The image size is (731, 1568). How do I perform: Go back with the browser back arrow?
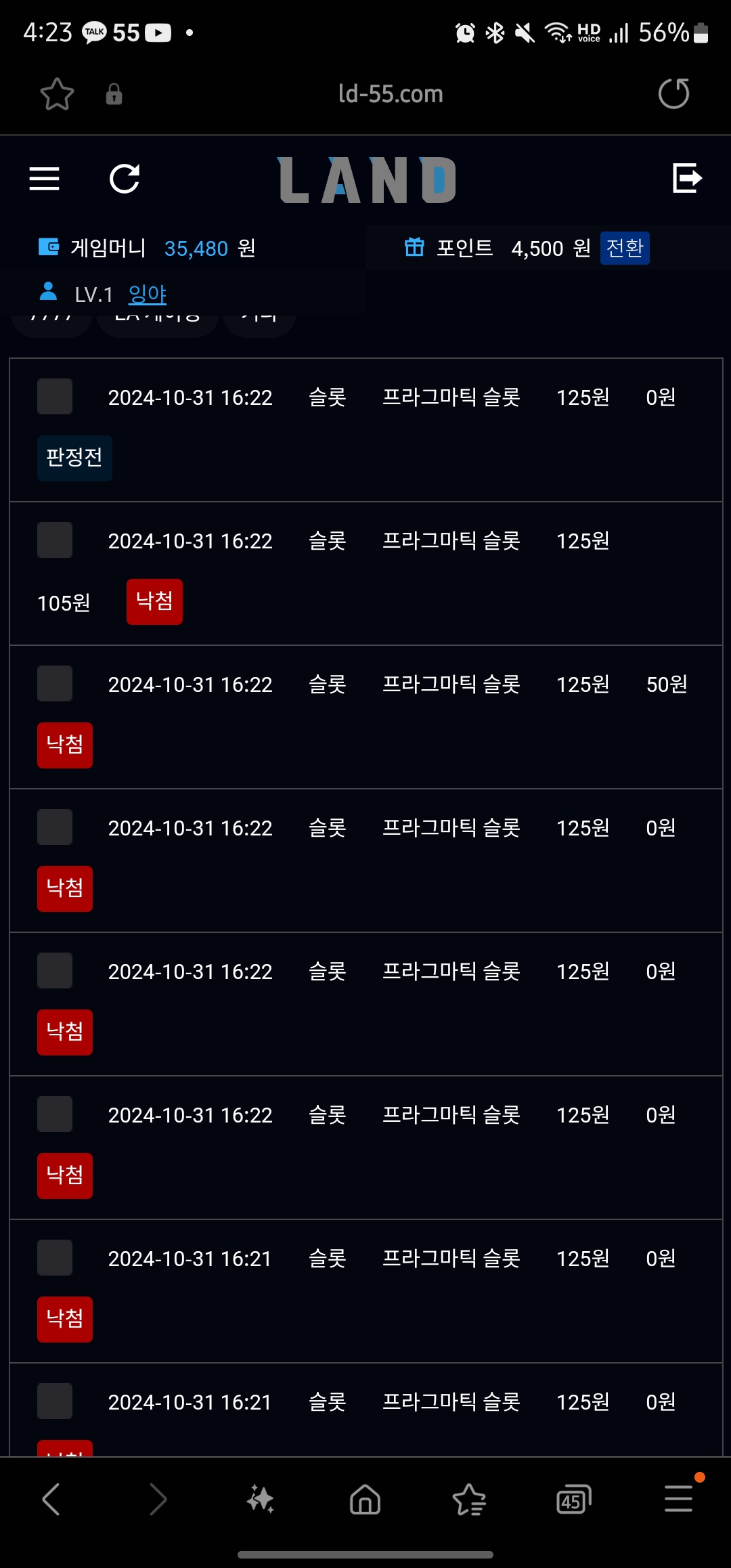[x=51, y=1499]
